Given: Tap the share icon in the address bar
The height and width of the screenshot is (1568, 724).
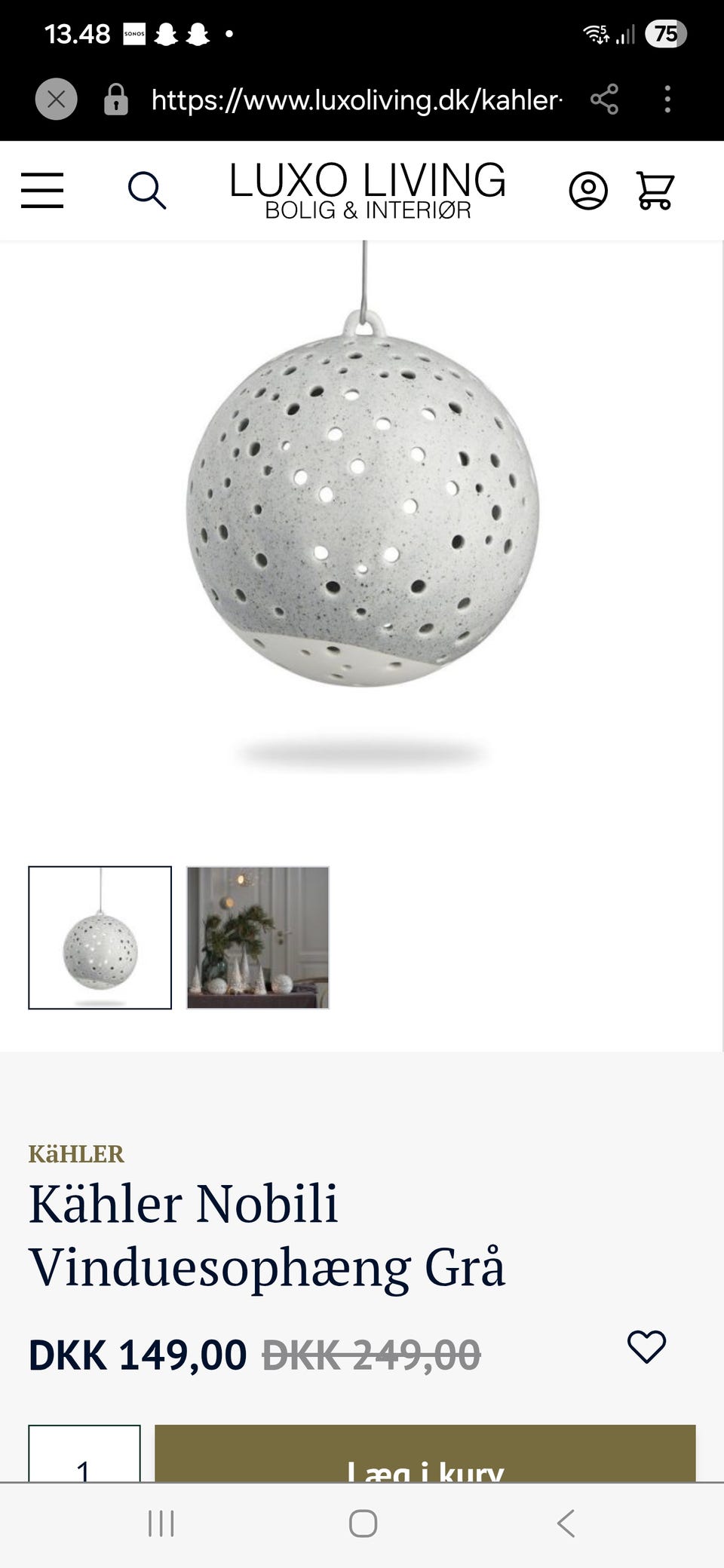Looking at the screenshot, I should 606,98.
